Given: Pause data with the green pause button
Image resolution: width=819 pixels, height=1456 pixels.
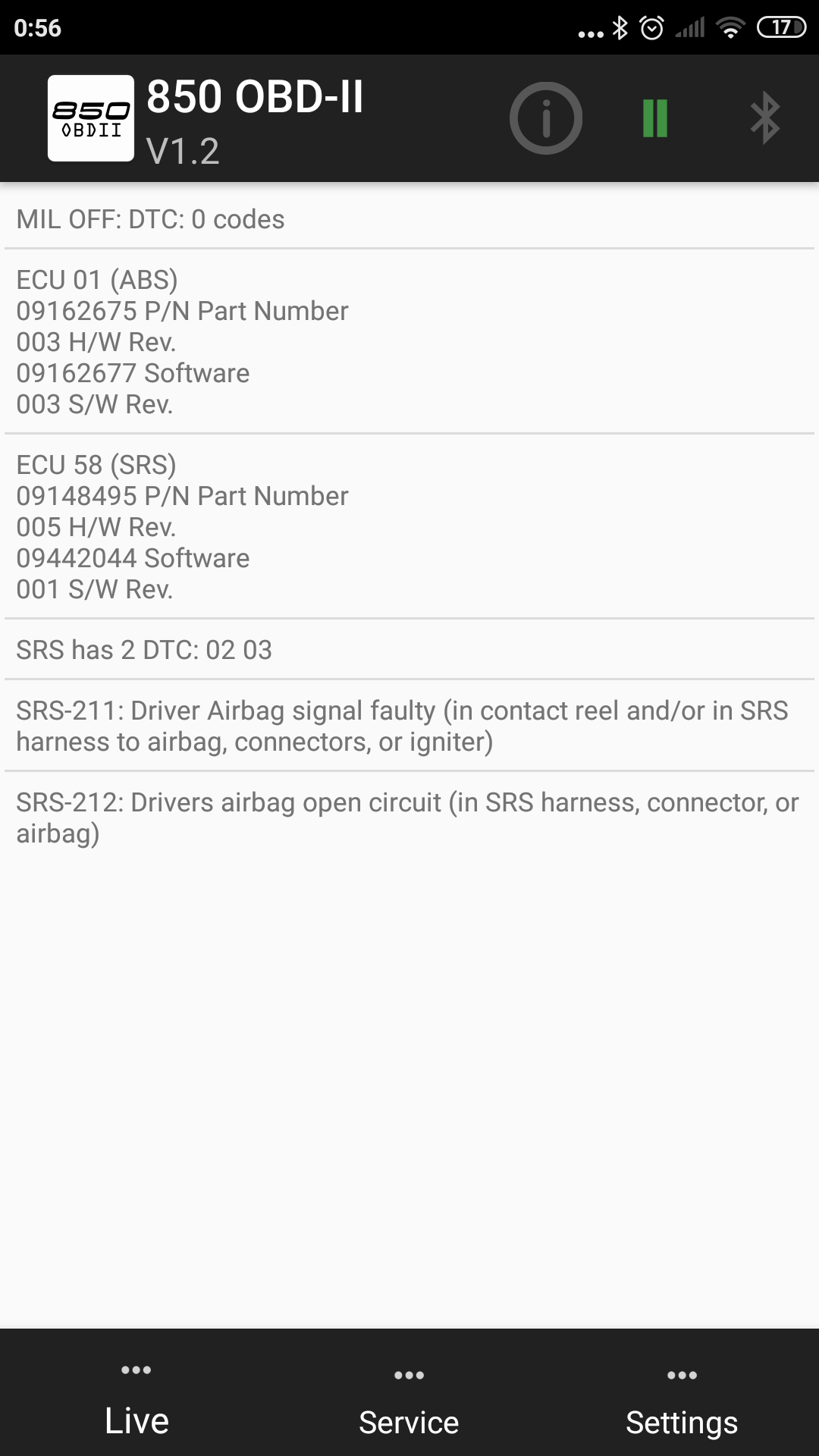Looking at the screenshot, I should (655, 118).
